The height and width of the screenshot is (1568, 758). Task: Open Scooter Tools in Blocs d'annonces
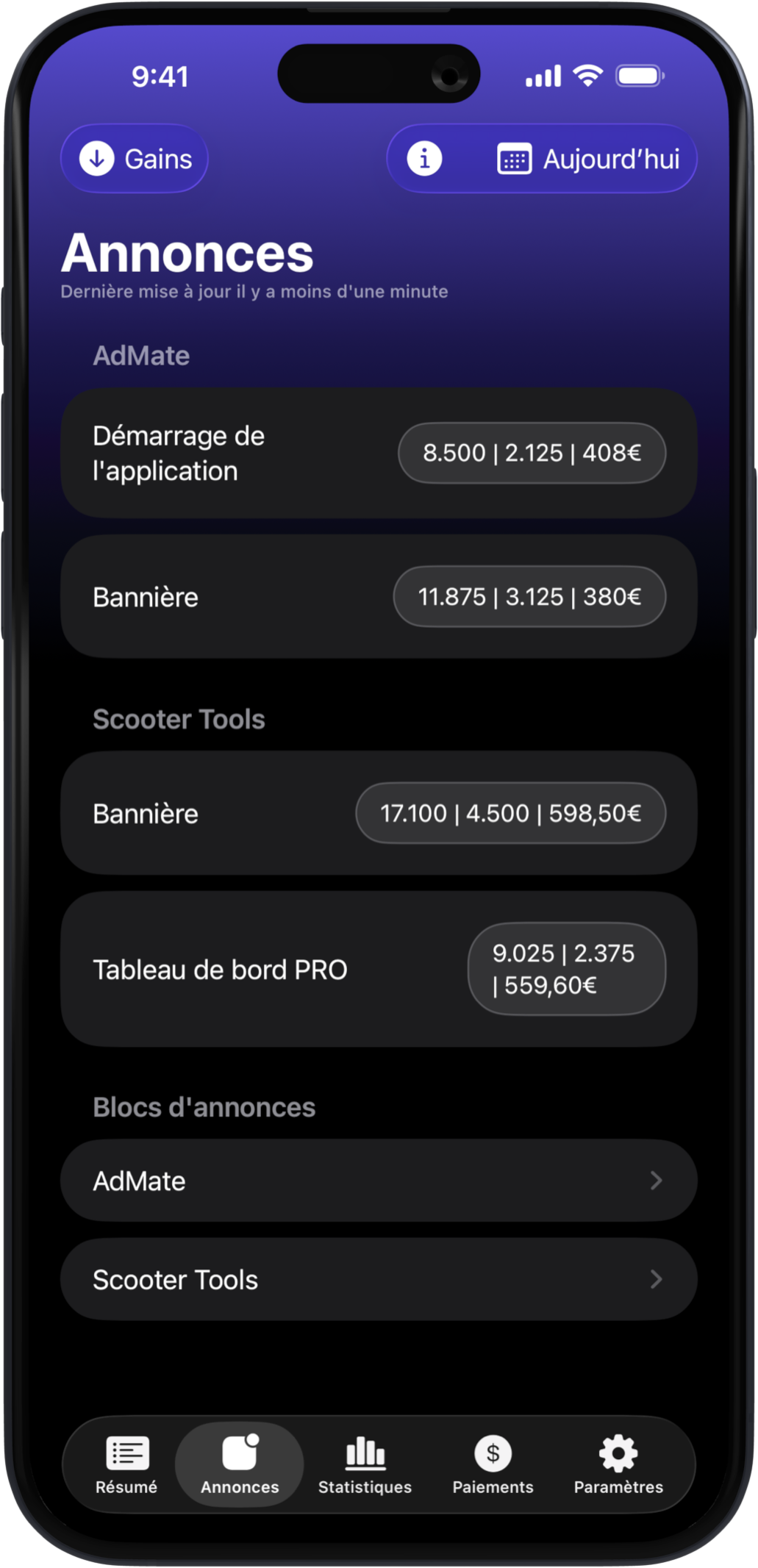378,1279
